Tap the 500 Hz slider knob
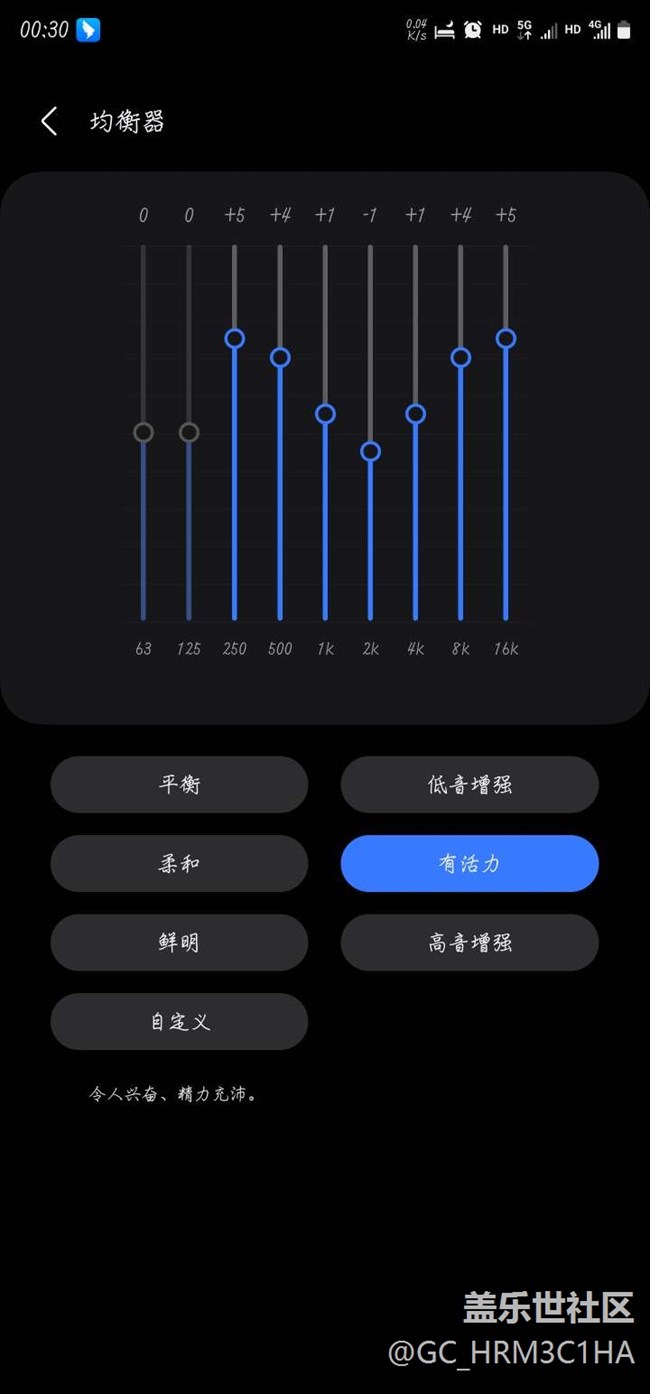This screenshot has width=650, height=1394. pos(280,357)
